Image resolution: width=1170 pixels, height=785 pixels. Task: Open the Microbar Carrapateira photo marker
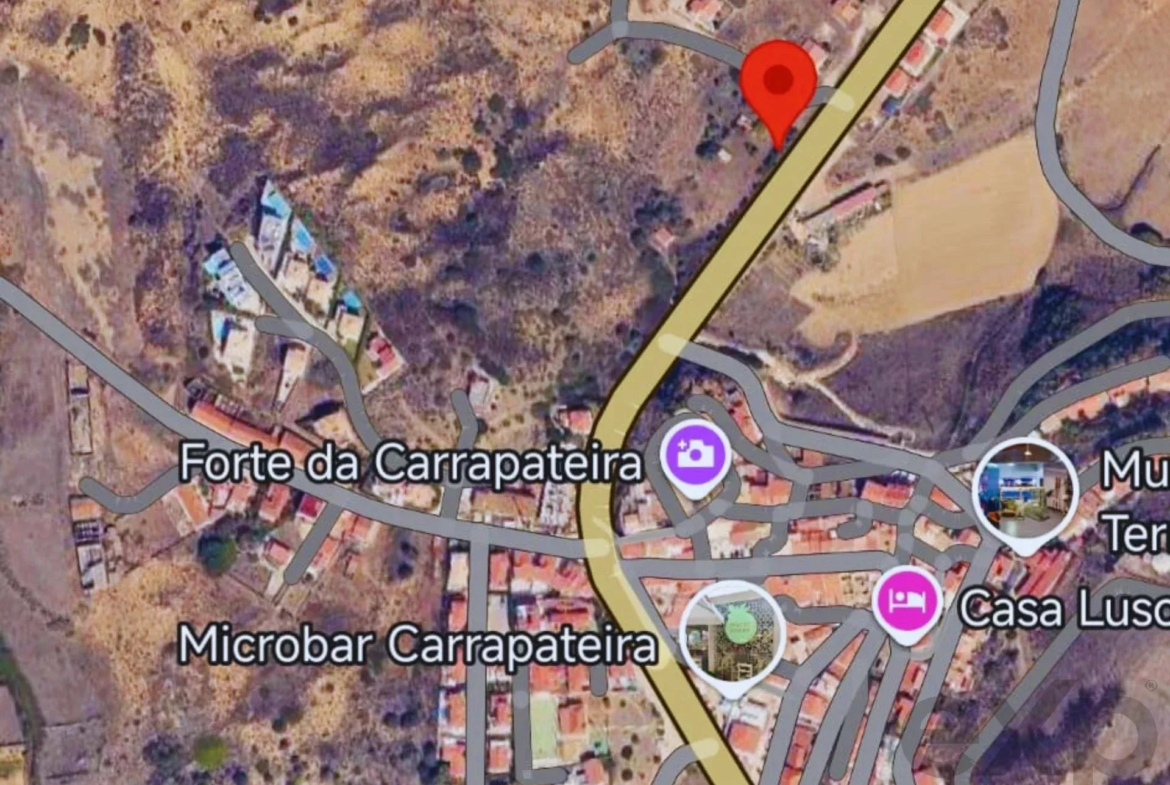click(x=732, y=634)
